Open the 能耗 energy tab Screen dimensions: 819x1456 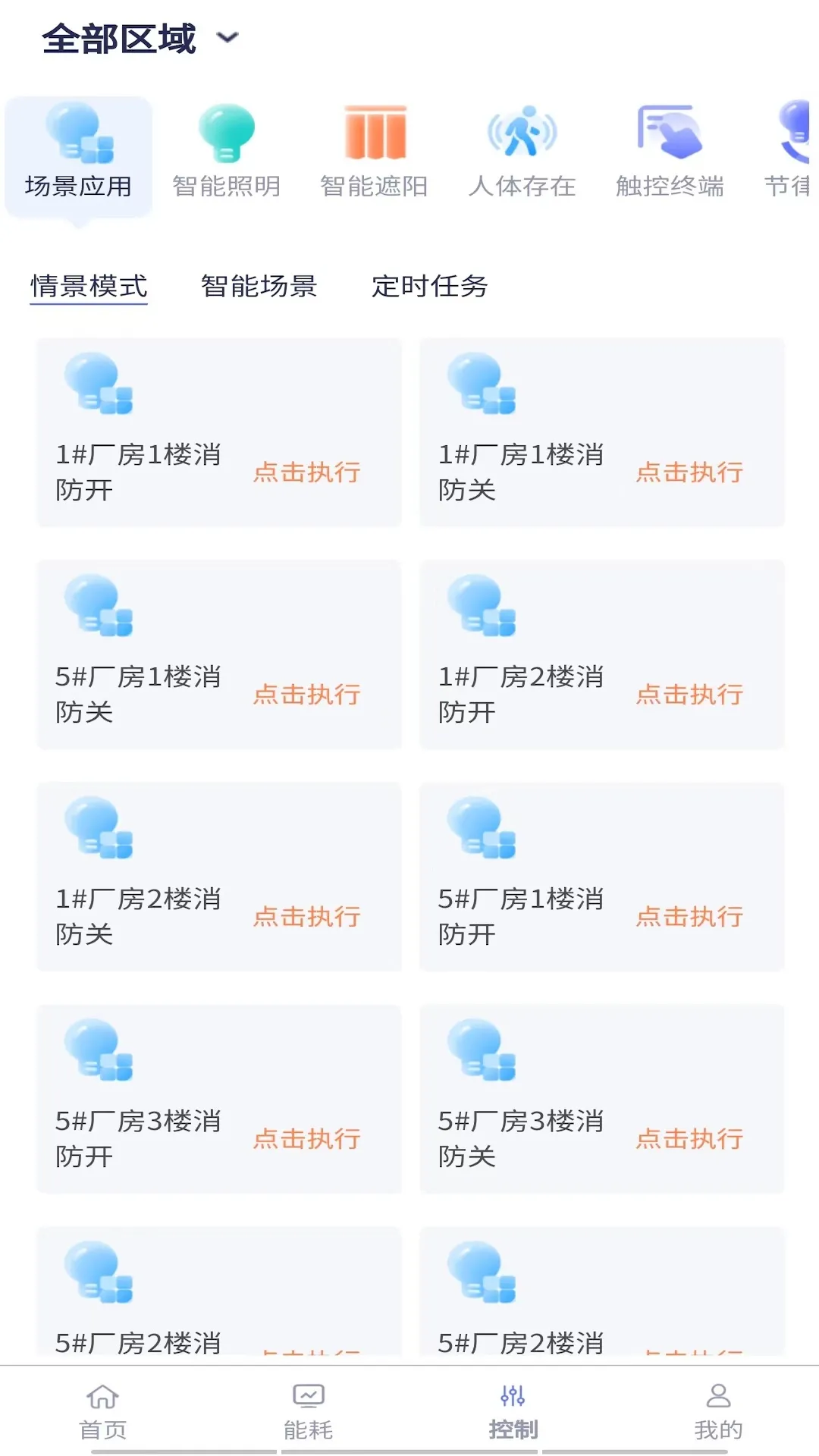click(308, 1412)
